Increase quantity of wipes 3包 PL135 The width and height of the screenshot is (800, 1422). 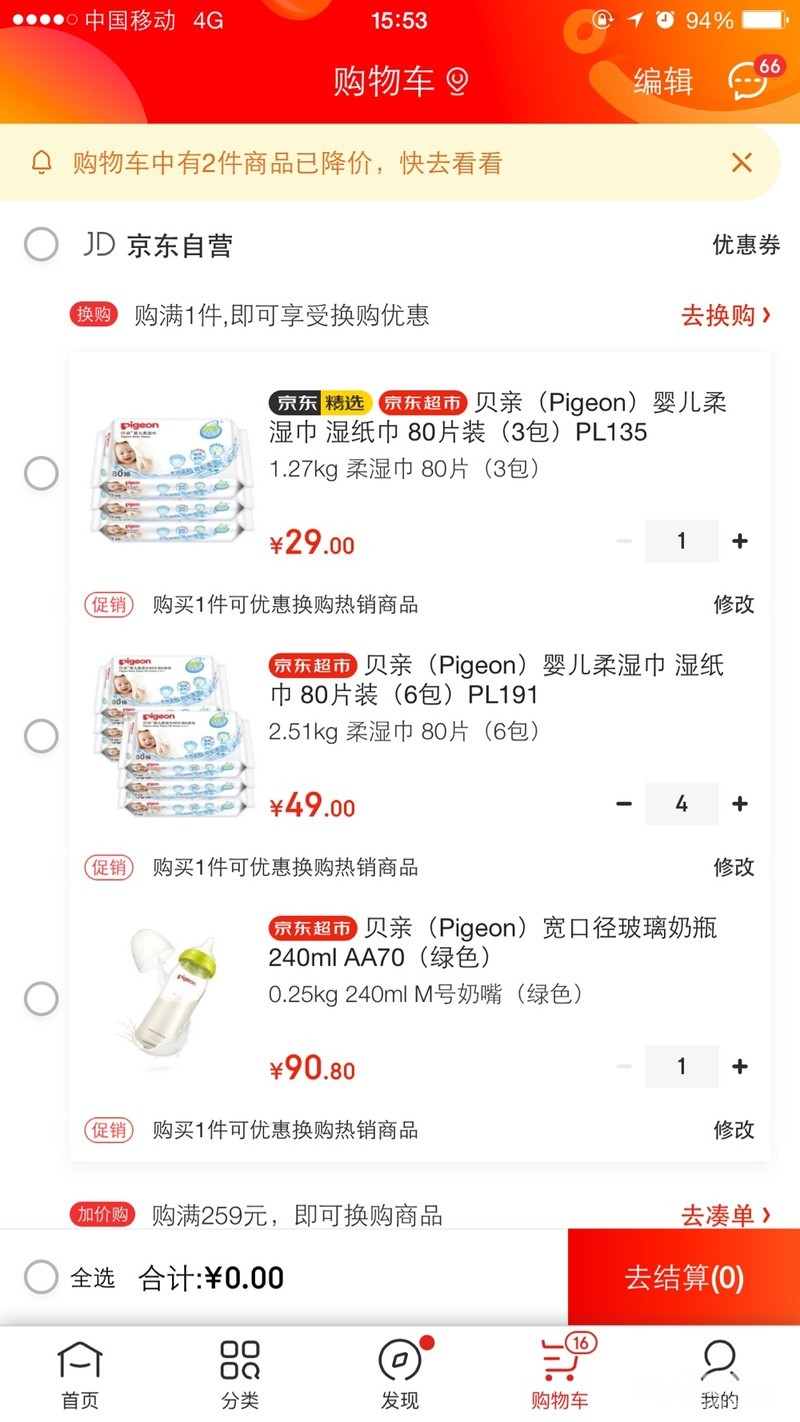(x=740, y=541)
